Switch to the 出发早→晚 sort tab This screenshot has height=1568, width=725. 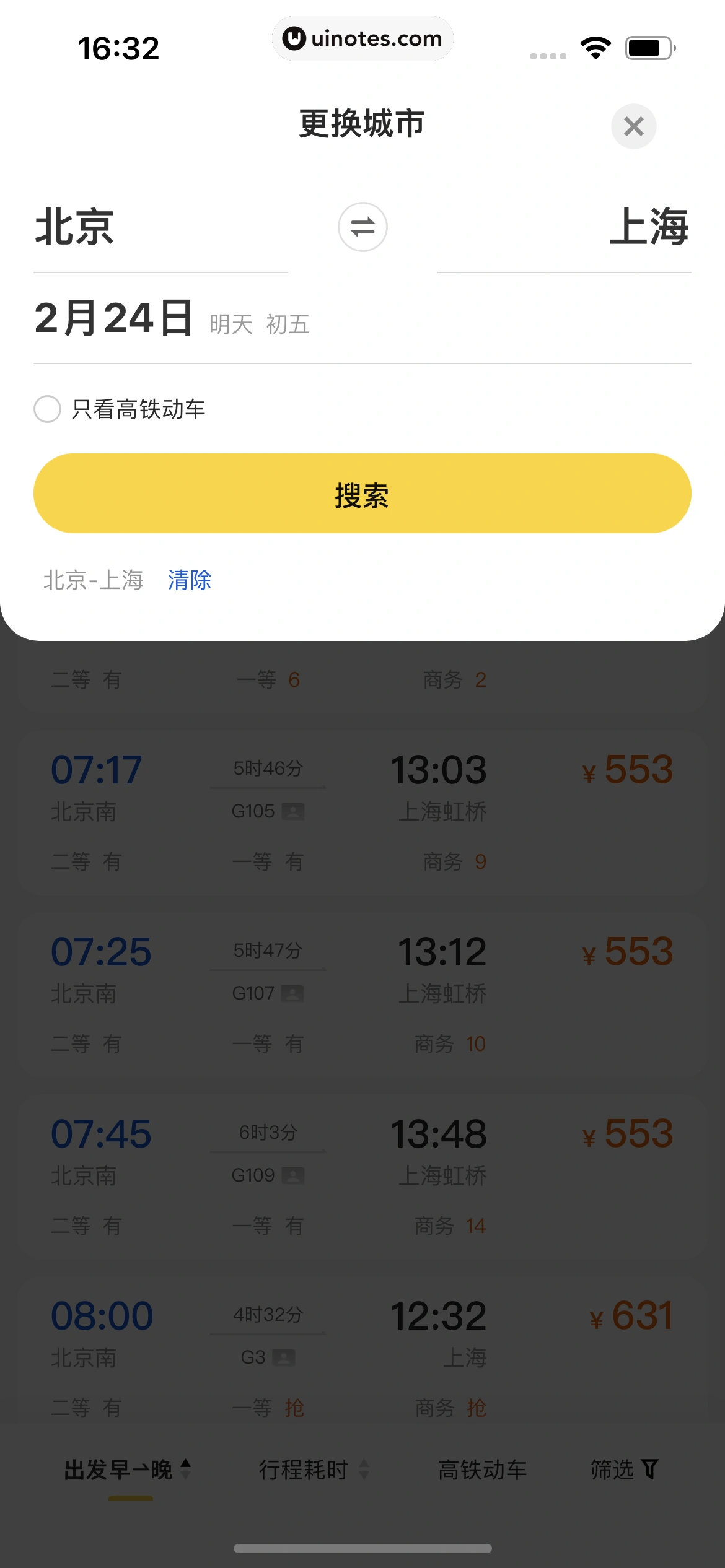pos(118,1468)
